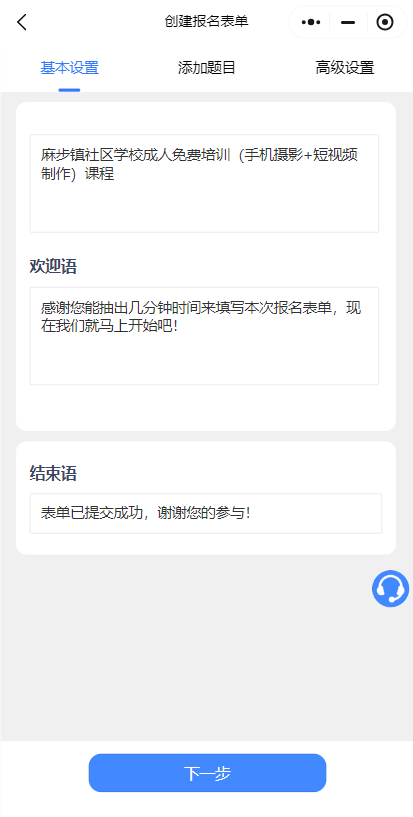Edit the 欢迎语 welcome message field
Screen dimensions: 413x817
[x=204, y=336]
